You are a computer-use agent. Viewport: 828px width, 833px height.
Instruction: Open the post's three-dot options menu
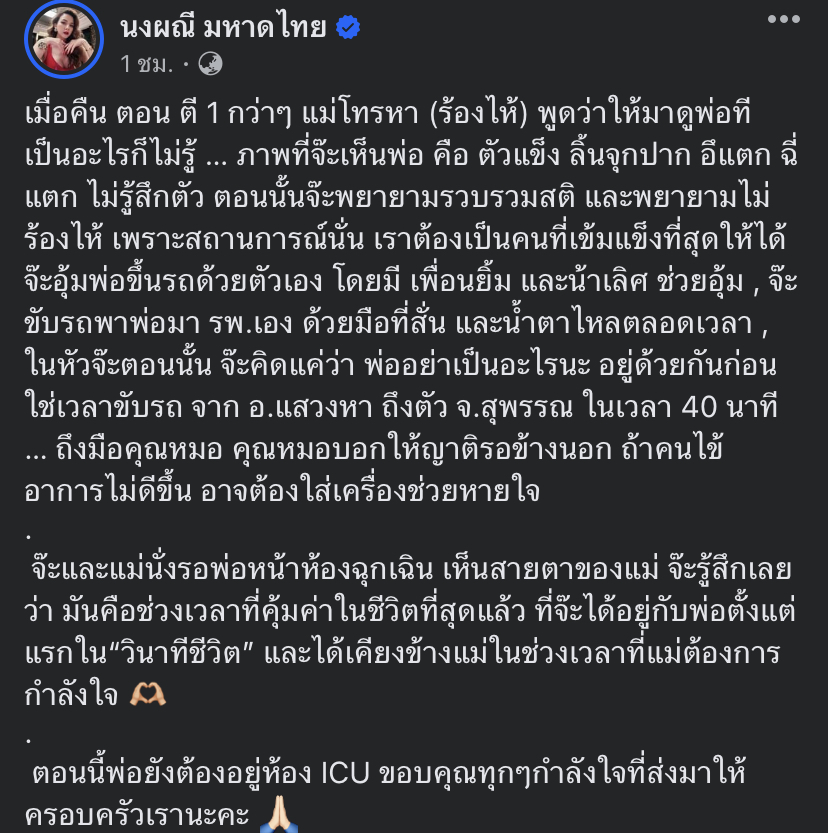[783, 20]
